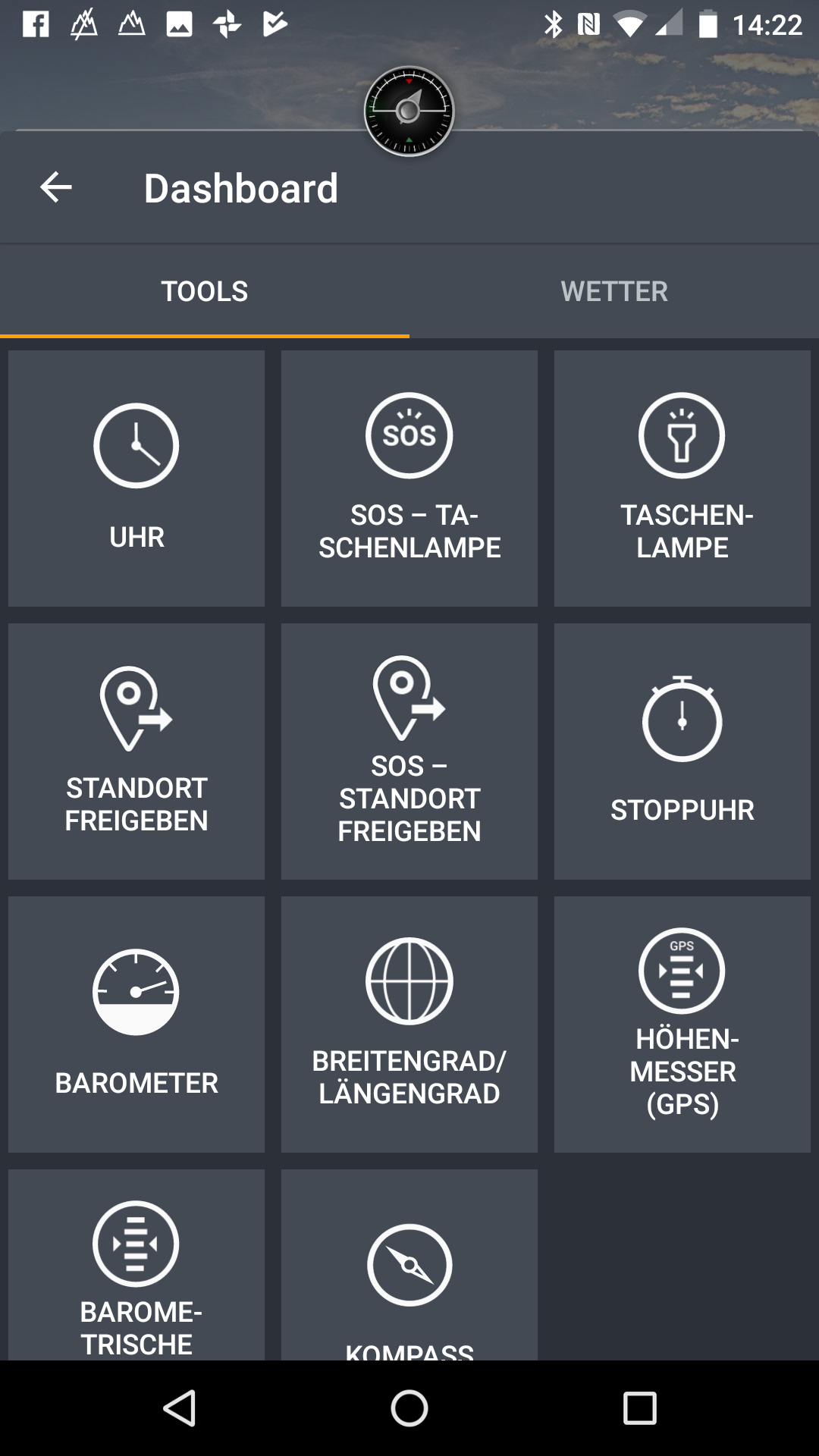Open the recent apps overview
819x1456 pixels.
coord(639,1409)
